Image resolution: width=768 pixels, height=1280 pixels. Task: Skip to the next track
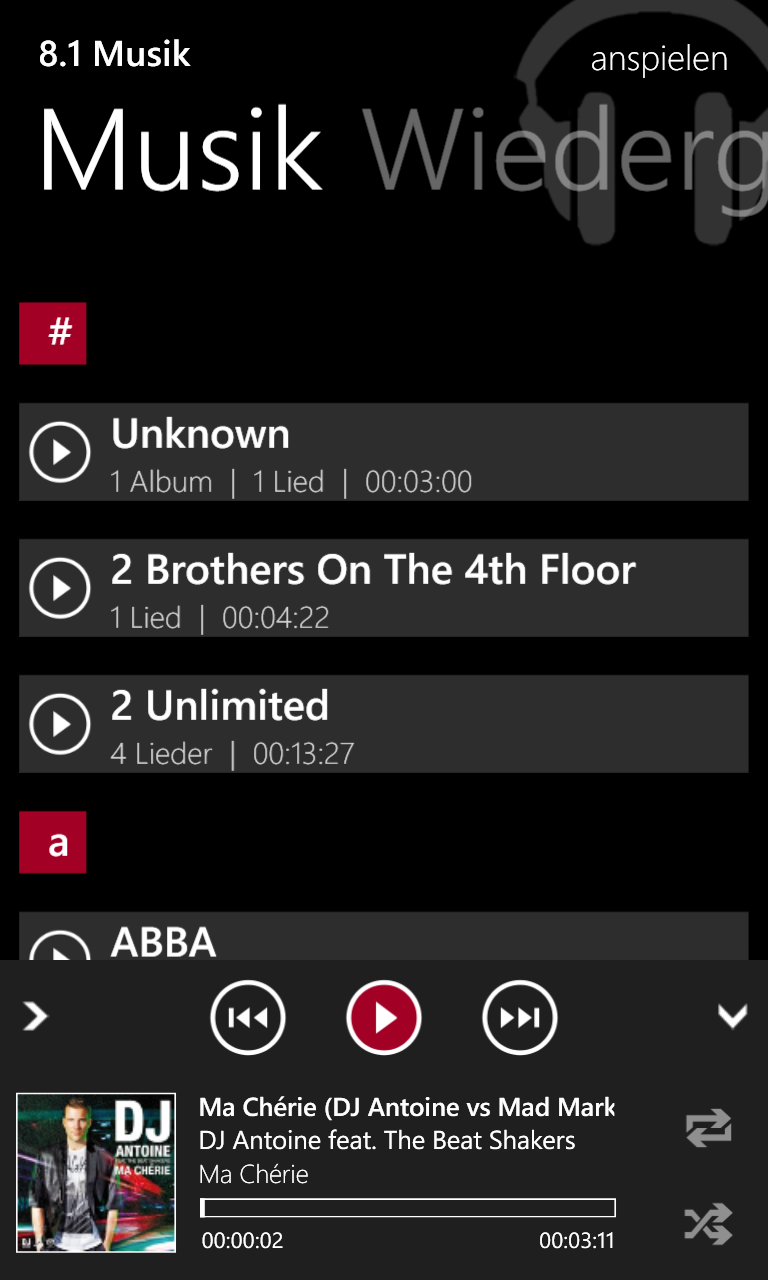click(520, 1018)
